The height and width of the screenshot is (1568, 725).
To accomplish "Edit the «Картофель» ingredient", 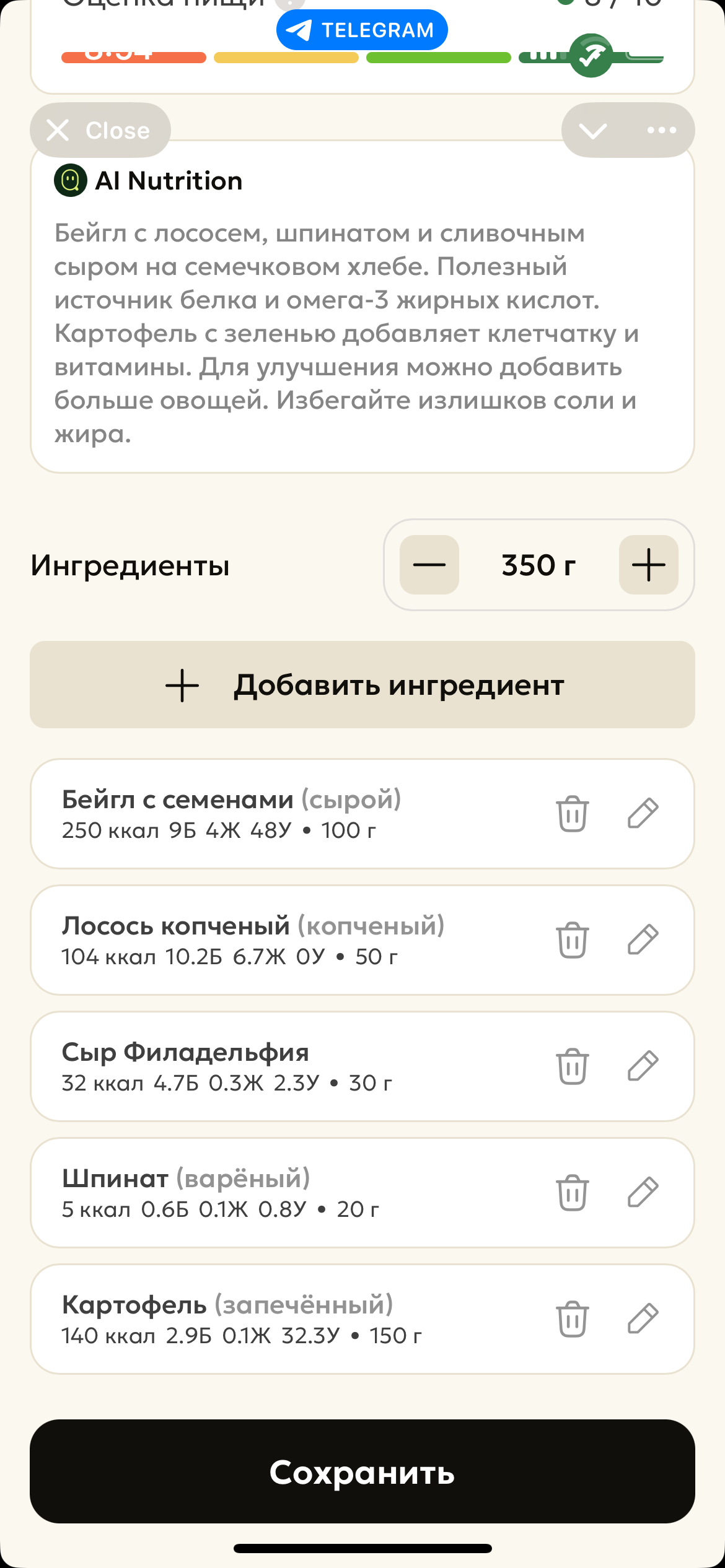I will (x=644, y=1319).
